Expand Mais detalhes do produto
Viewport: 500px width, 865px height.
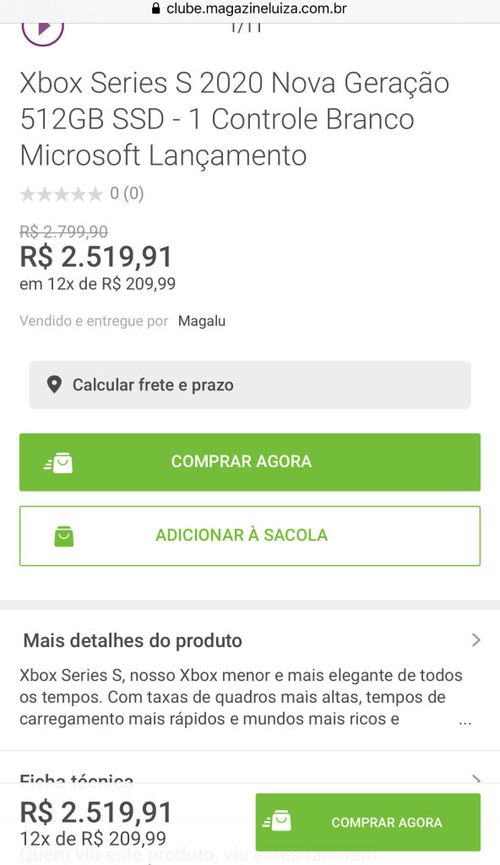(x=250, y=640)
